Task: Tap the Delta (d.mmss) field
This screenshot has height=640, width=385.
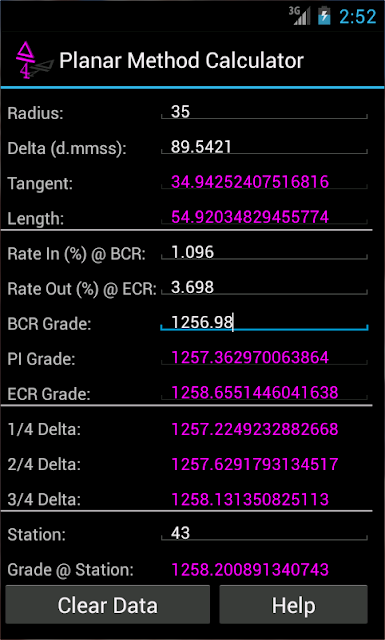Action: (264, 147)
